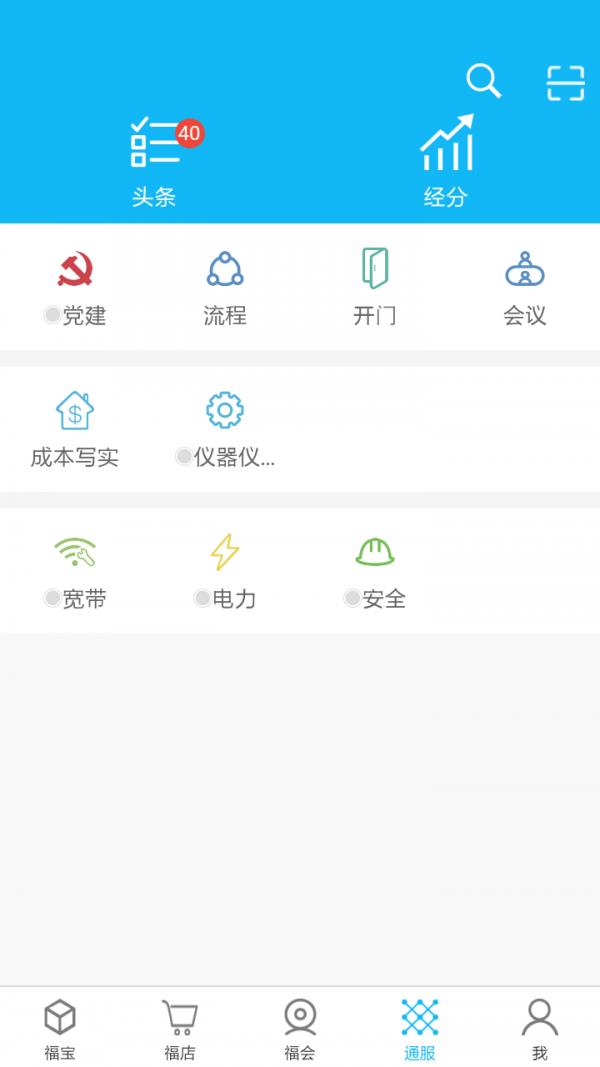Open the 安全 safety item

(x=375, y=571)
